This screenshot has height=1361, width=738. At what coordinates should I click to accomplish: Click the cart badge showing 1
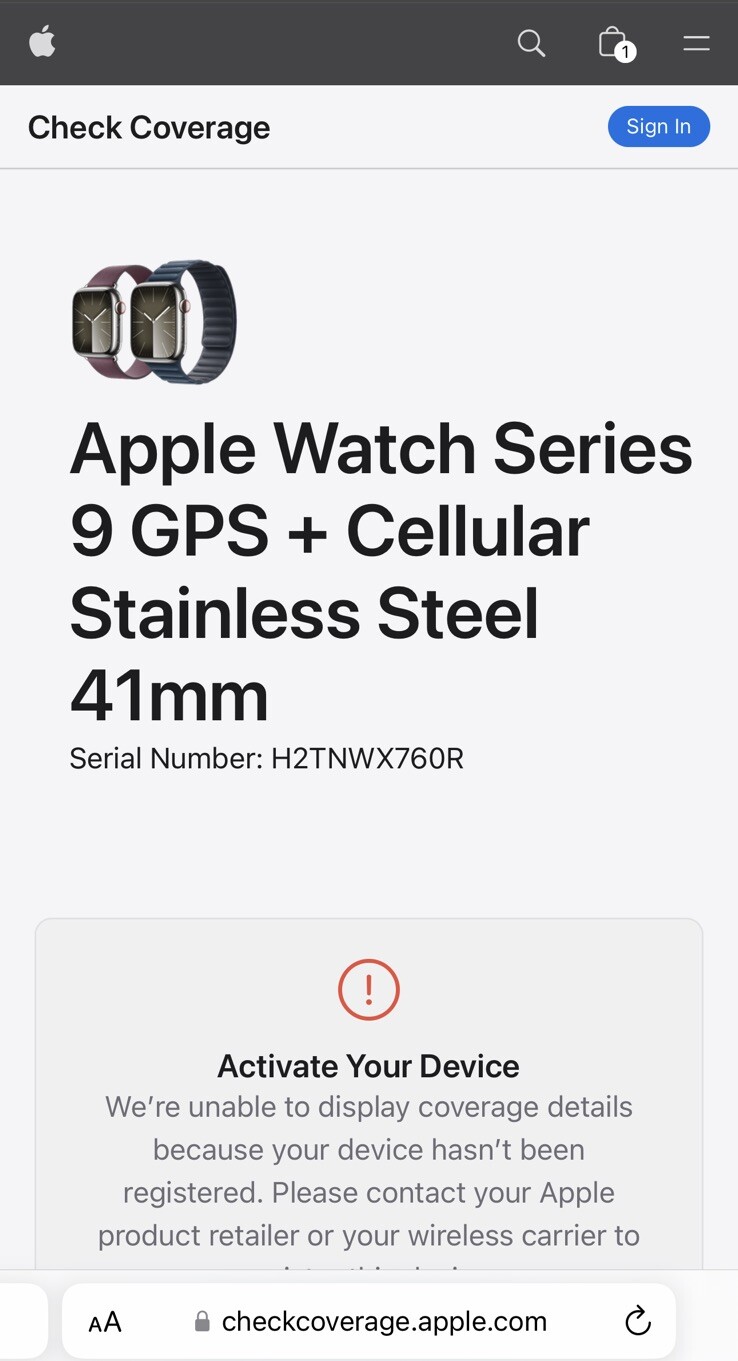click(626, 53)
